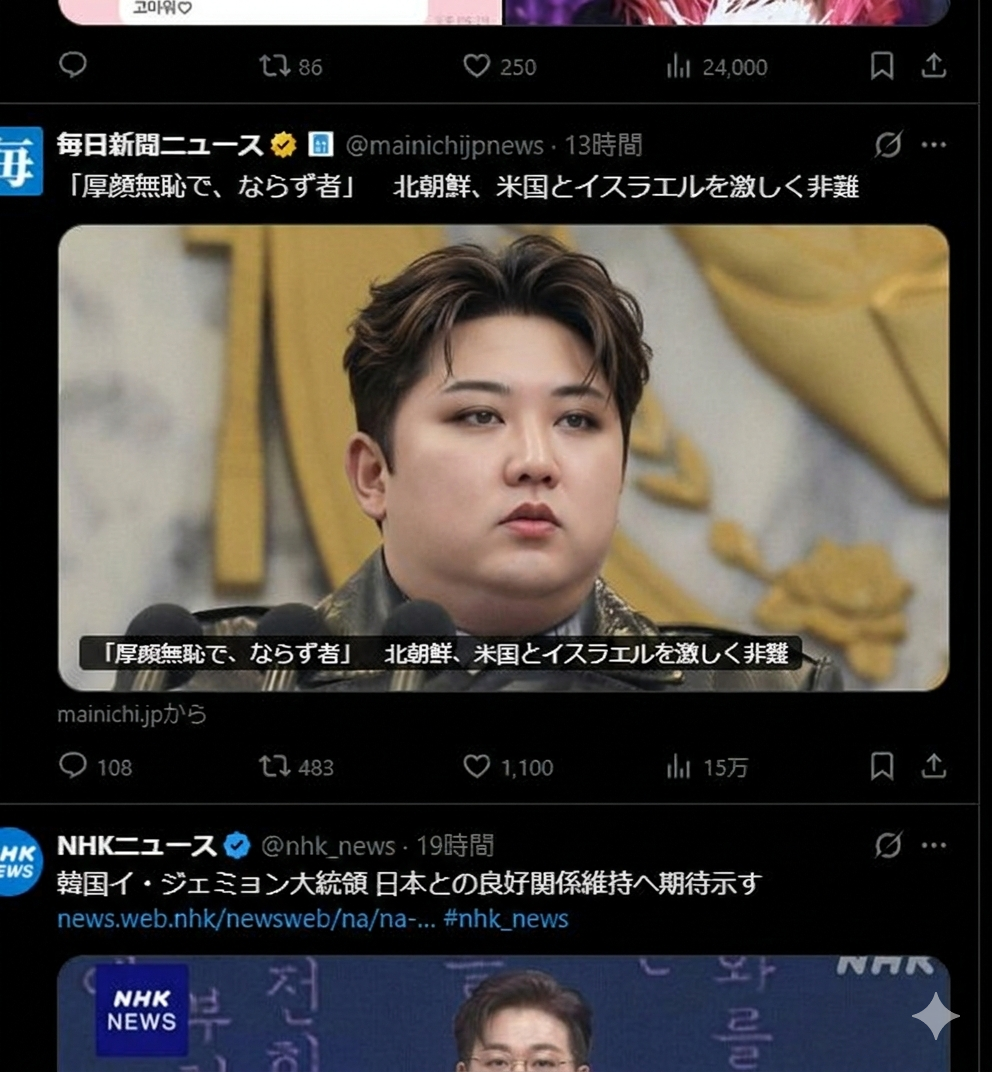The height and width of the screenshot is (1072, 992).
Task: Bookmark the Mainichi North Korea post
Action: (881, 766)
